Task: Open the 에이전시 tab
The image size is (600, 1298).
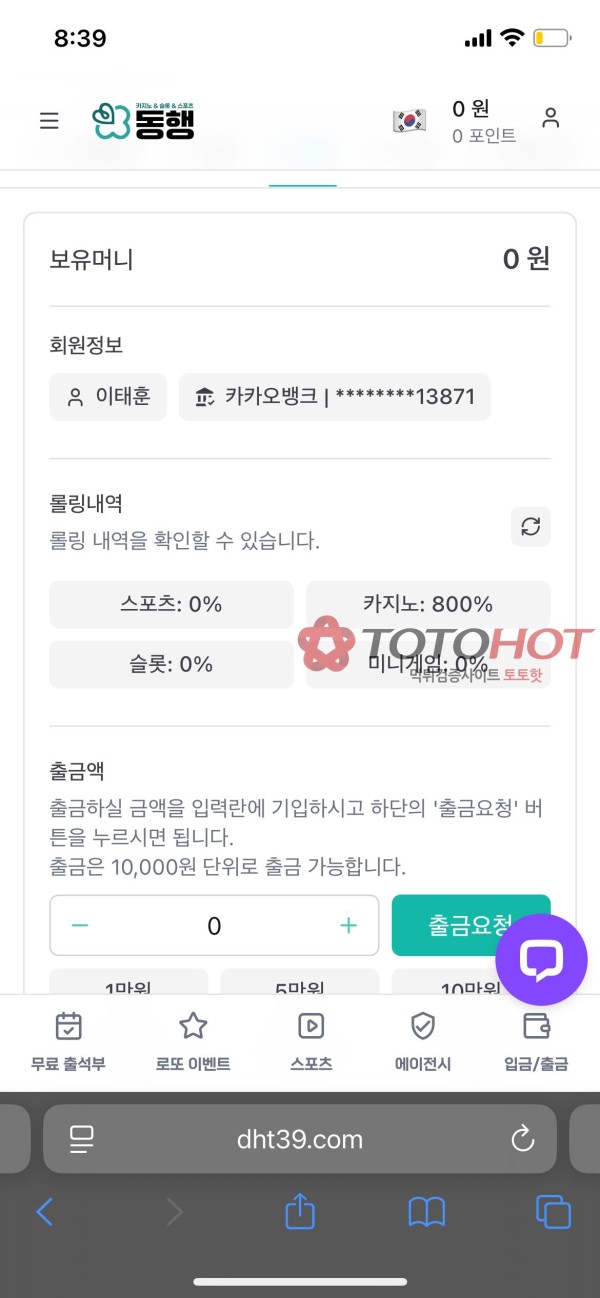Action: click(x=423, y=1042)
